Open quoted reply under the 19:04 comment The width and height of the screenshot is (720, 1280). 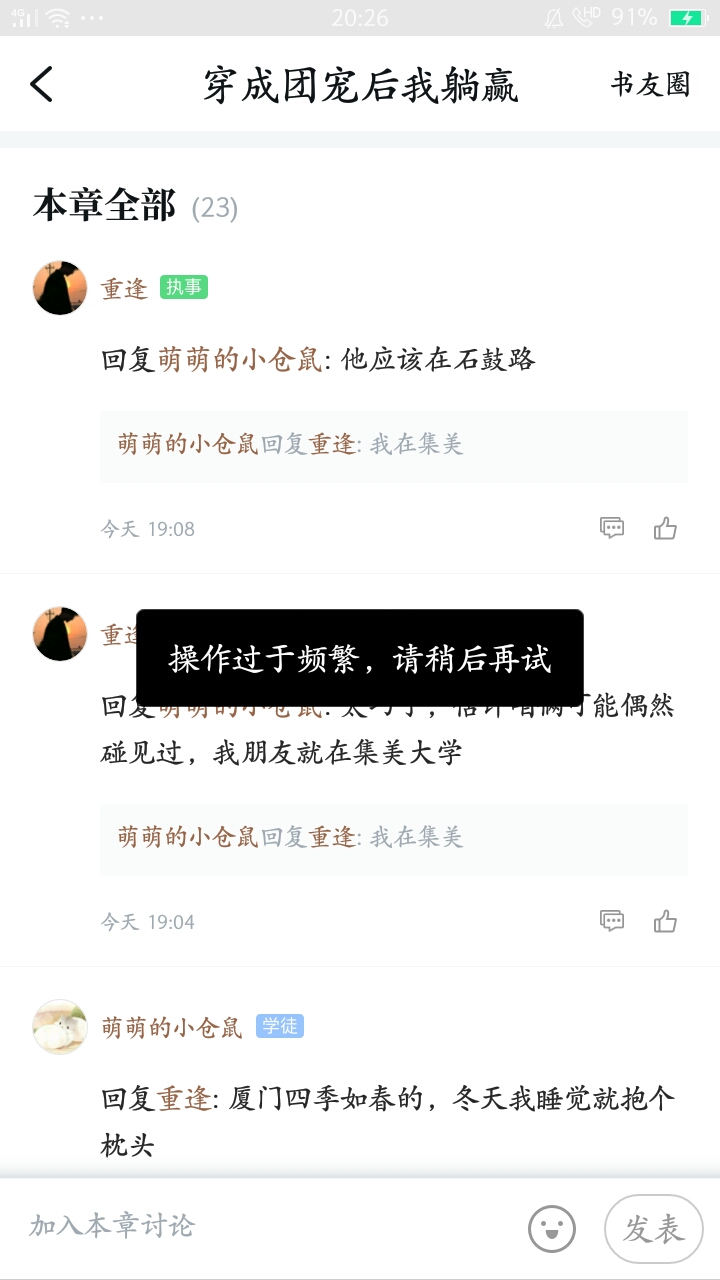393,838
